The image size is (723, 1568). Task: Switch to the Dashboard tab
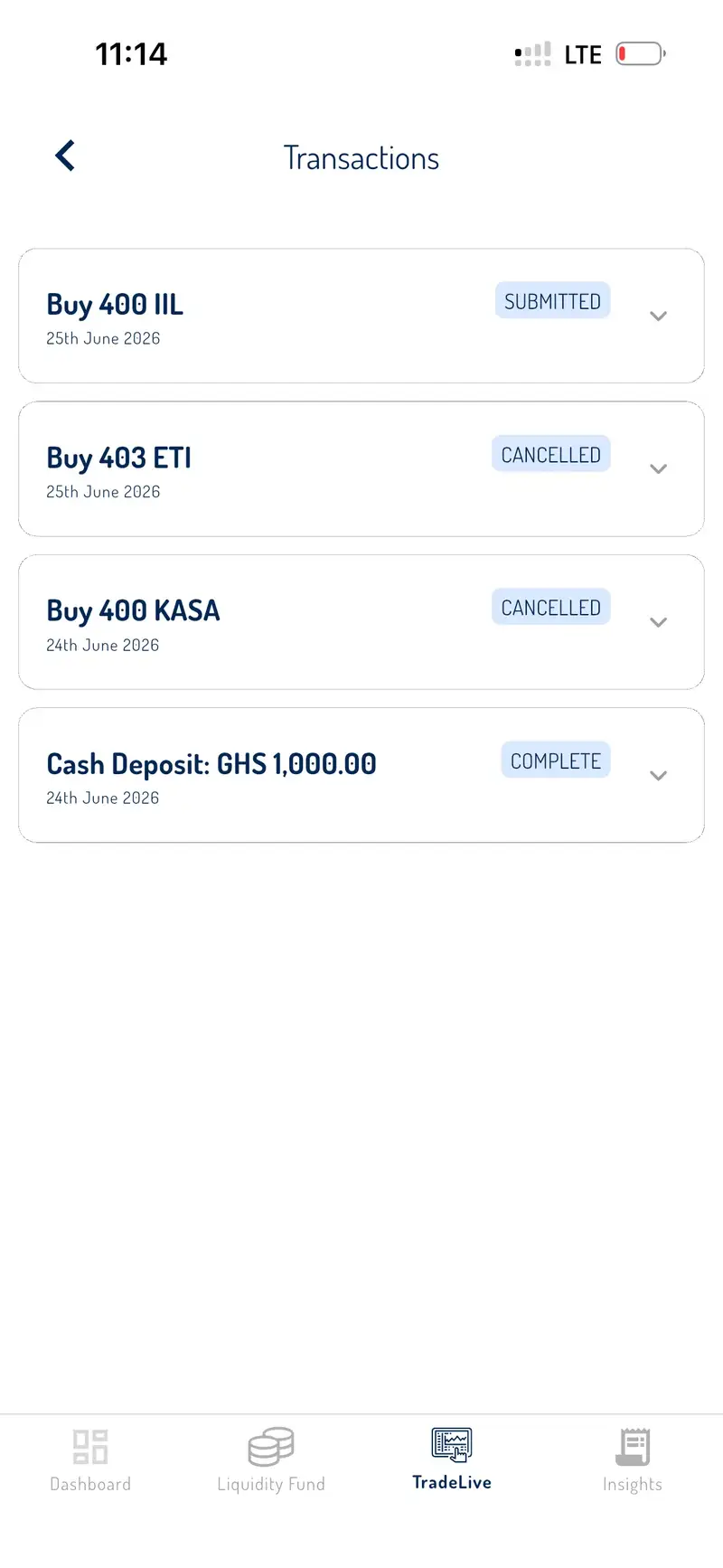(x=90, y=1459)
